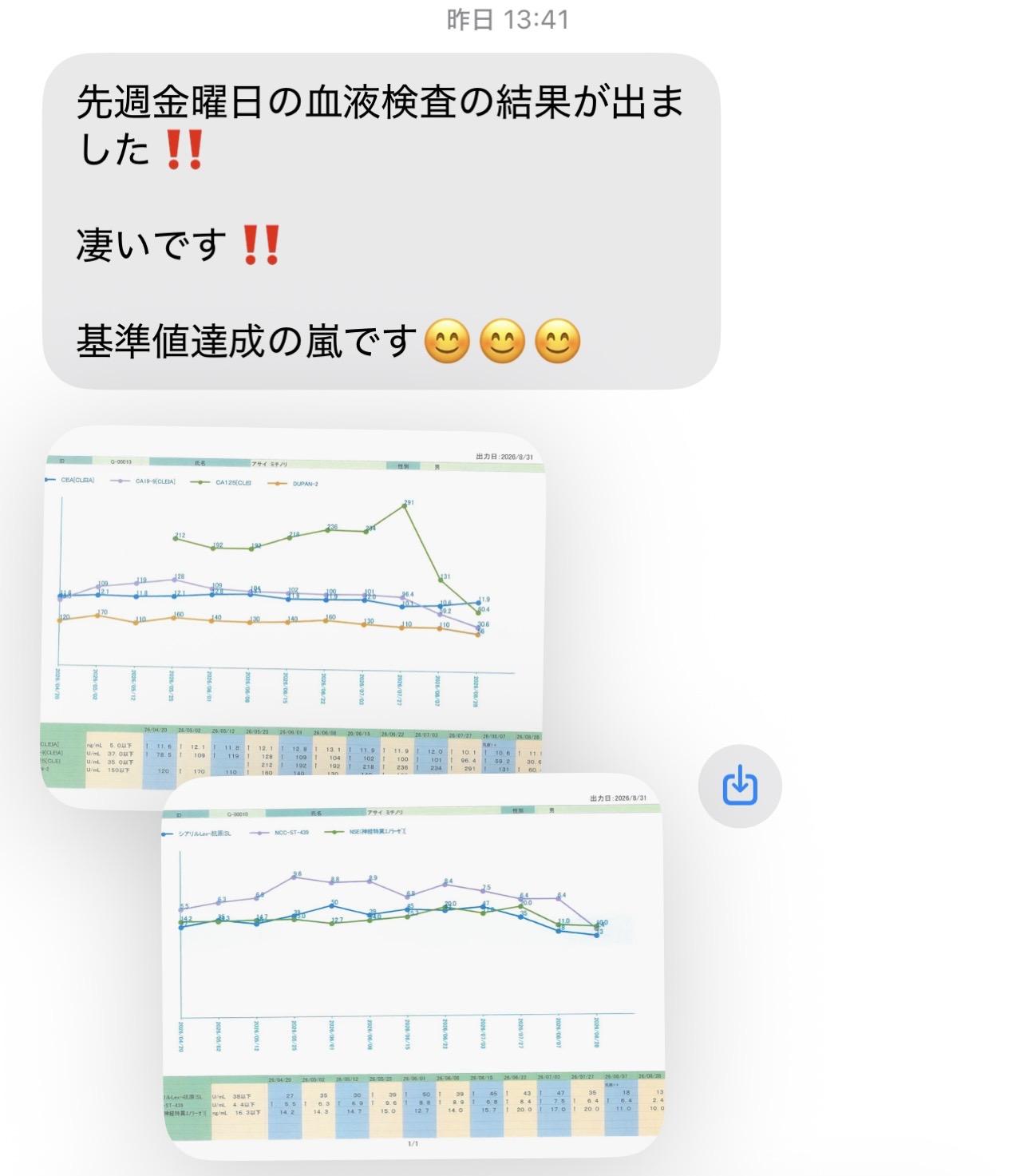Save the attached images with download button
This screenshot has width=1016, height=1176.
(740, 786)
